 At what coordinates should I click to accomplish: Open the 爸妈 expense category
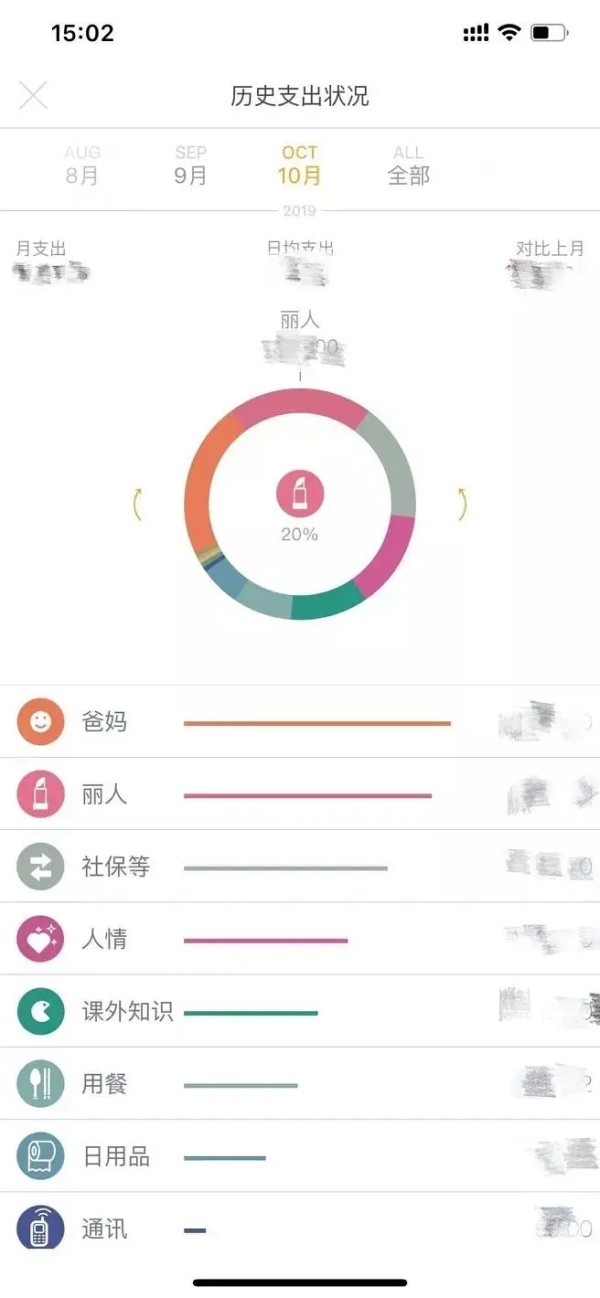tap(300, 722)
